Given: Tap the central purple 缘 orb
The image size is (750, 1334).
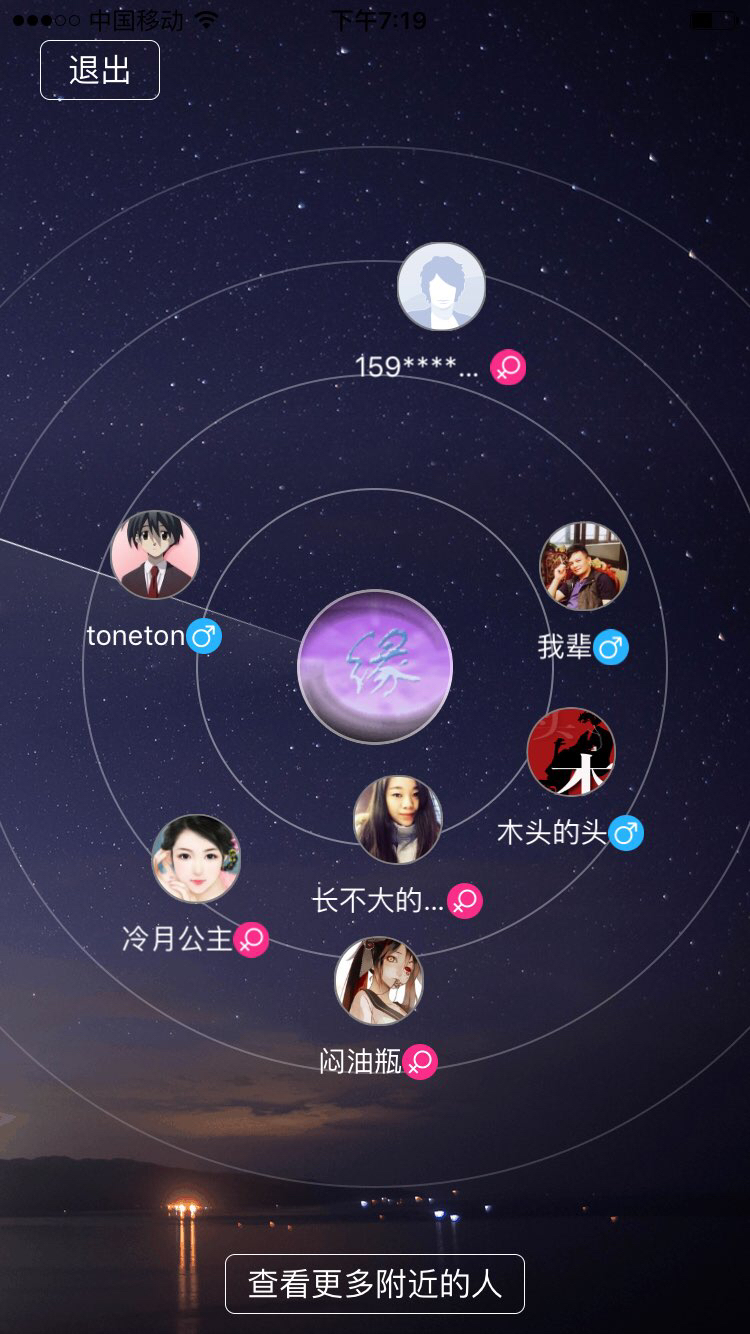Looking at the screenshot, I should [x=375, y=667].
